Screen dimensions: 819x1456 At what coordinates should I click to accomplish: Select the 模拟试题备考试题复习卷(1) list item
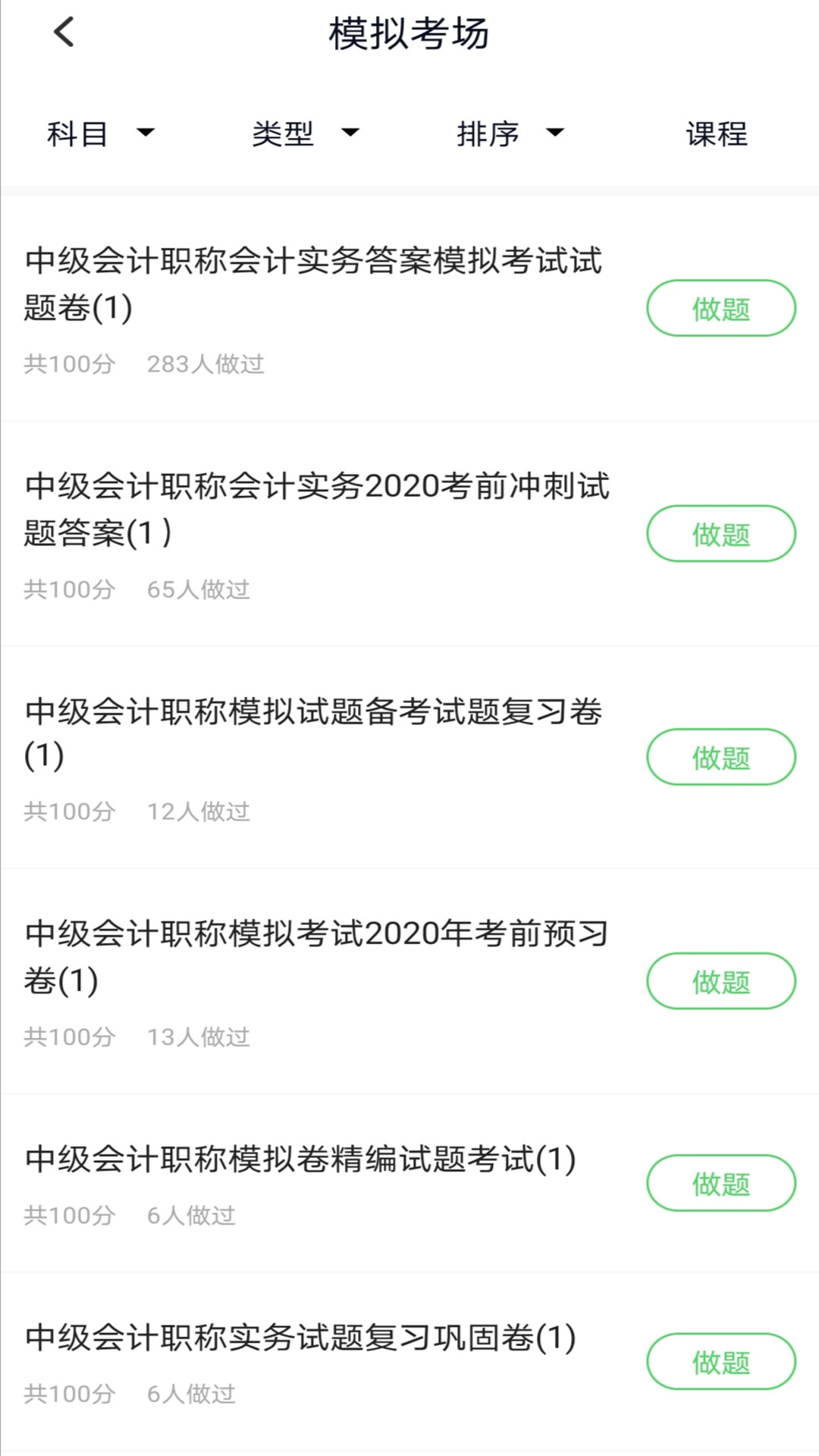pos(314,732)
